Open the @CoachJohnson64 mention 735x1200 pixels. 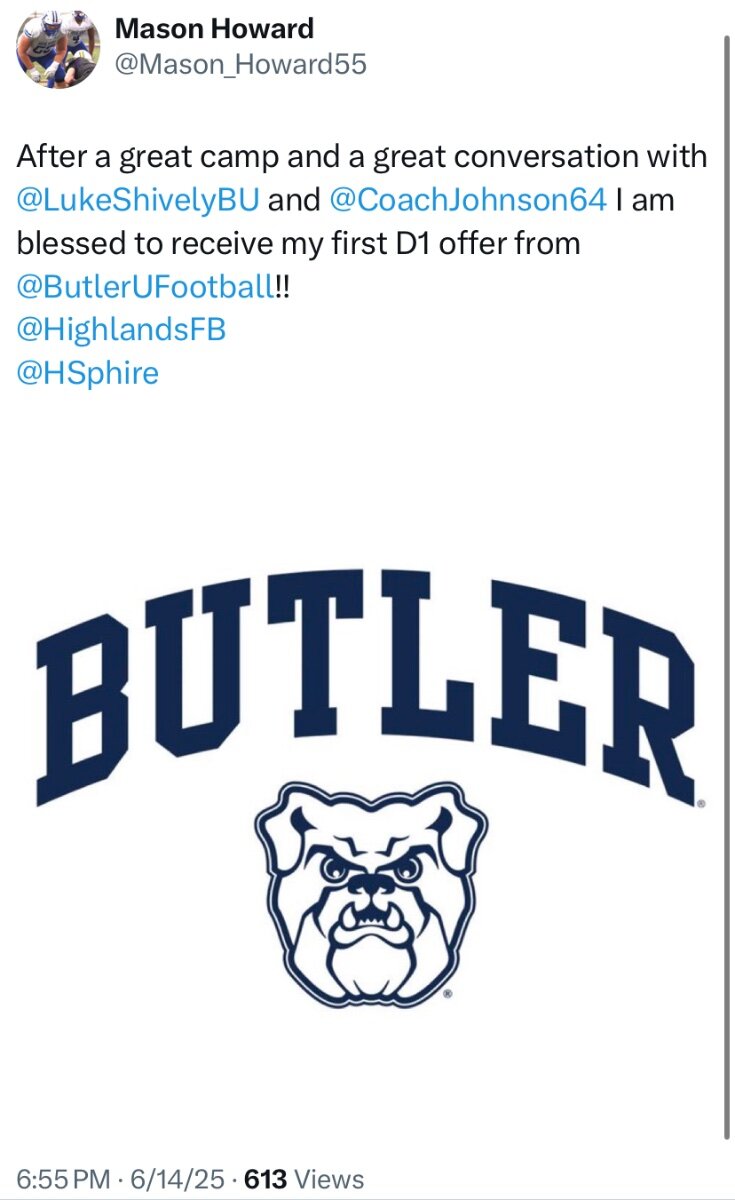[468, 200]
